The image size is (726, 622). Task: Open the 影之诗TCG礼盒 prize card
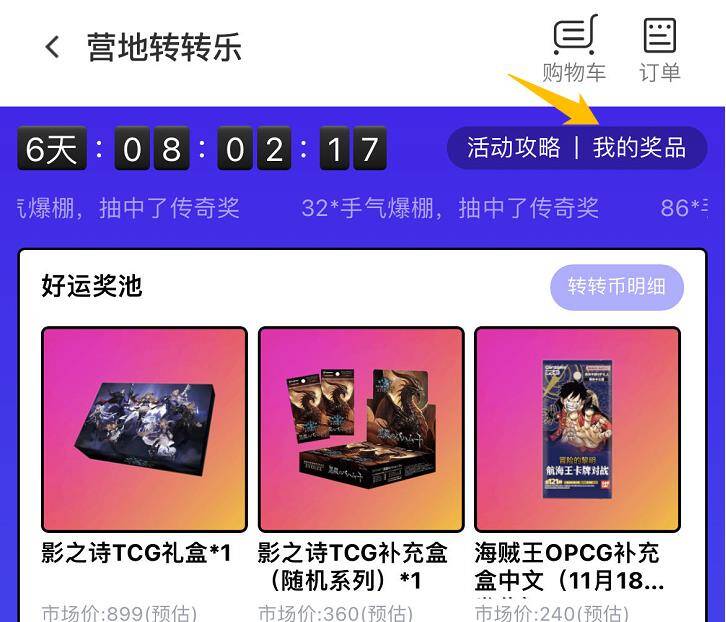coord(144,430)
